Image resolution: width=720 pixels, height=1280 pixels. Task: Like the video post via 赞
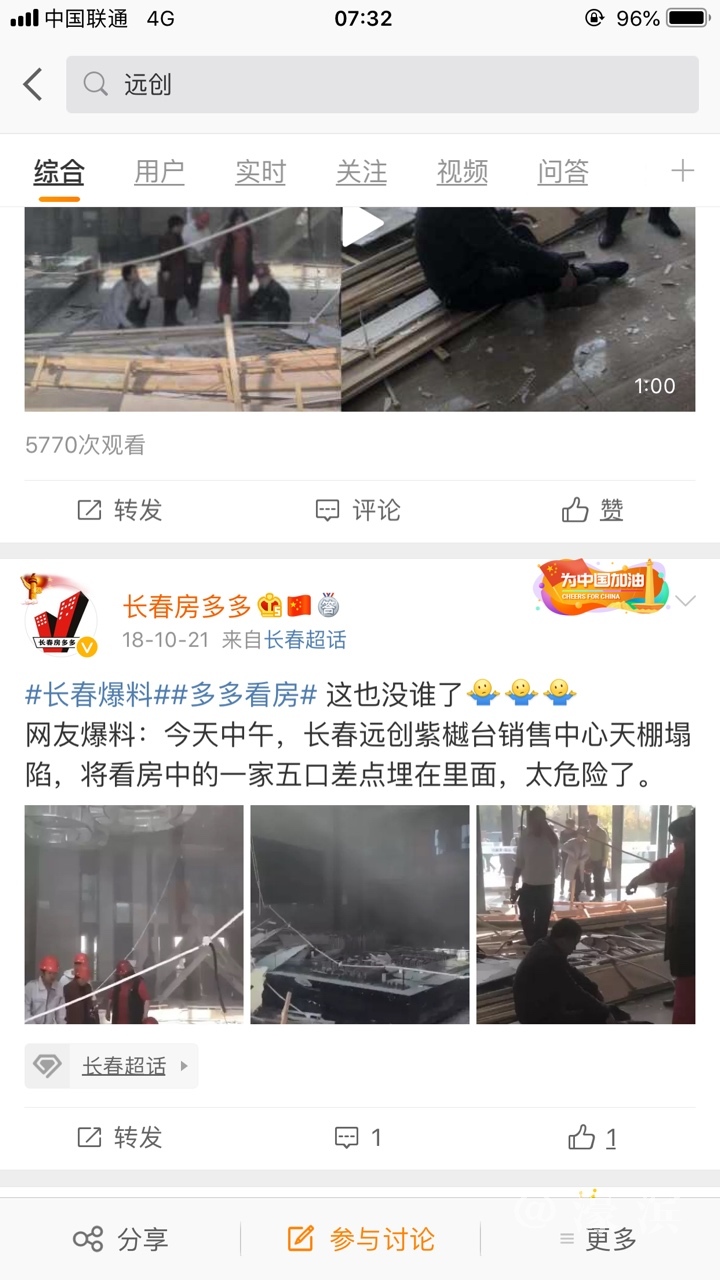click(x=593, y=510)
